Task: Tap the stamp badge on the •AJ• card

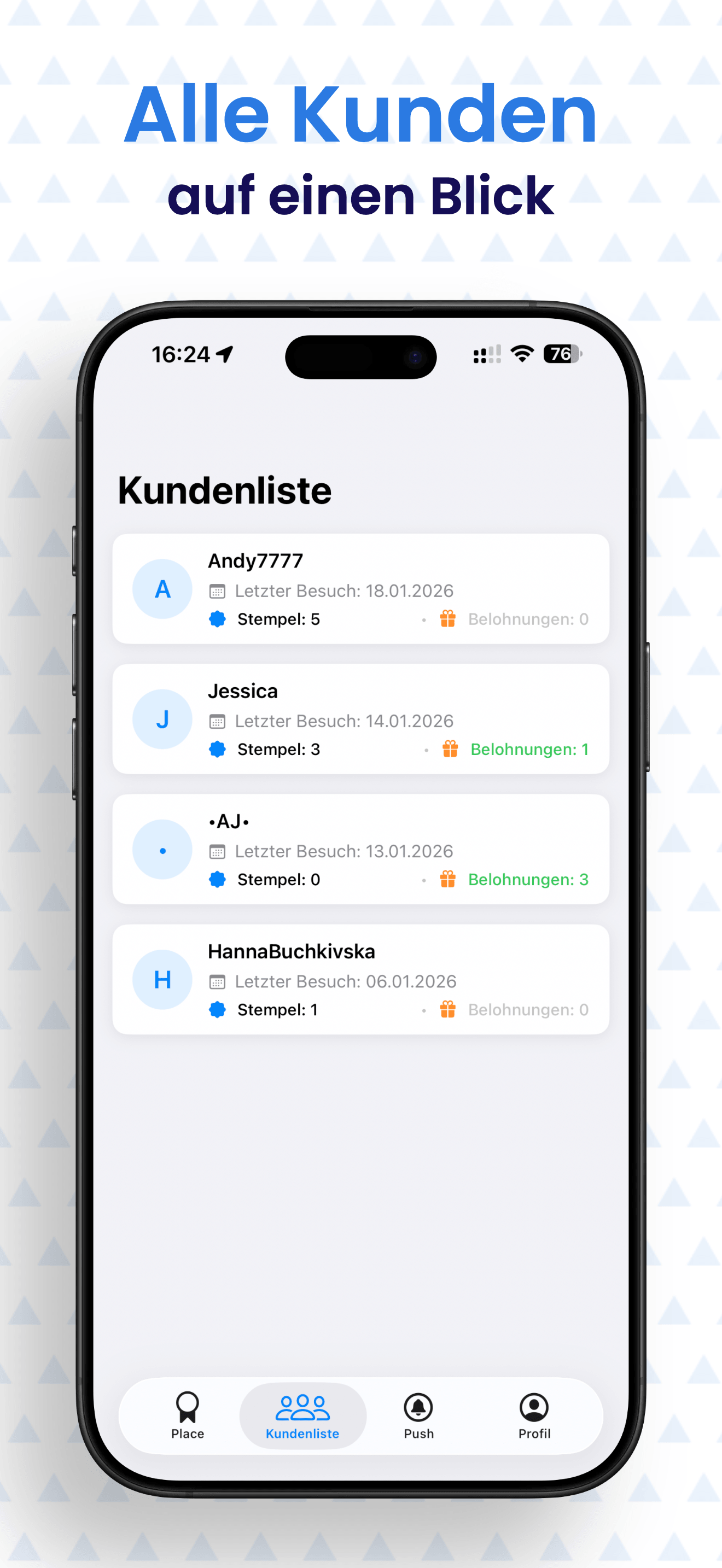Action: click(217, 879)
